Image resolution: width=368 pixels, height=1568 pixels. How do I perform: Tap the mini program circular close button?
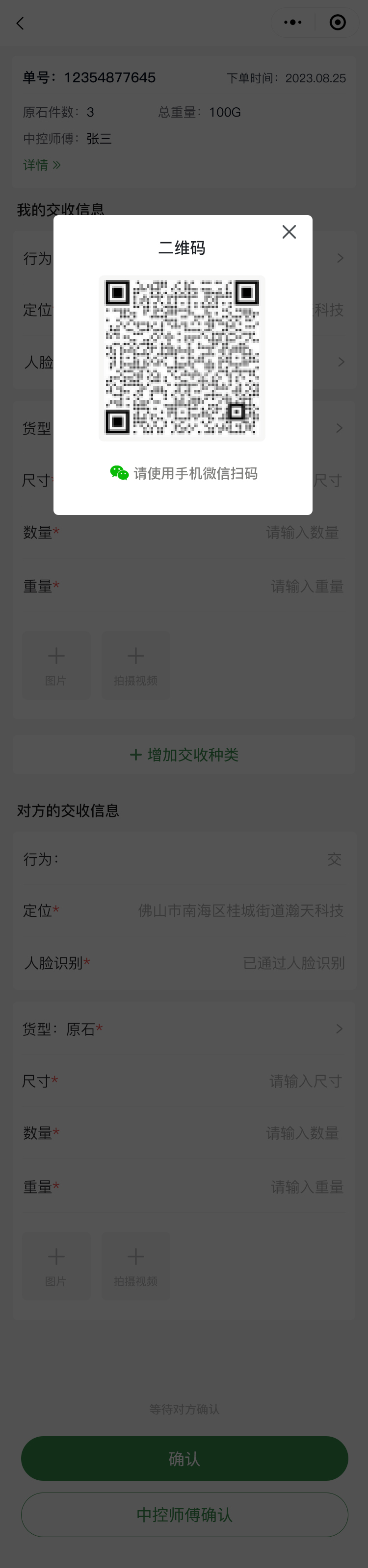pos(337,23)
